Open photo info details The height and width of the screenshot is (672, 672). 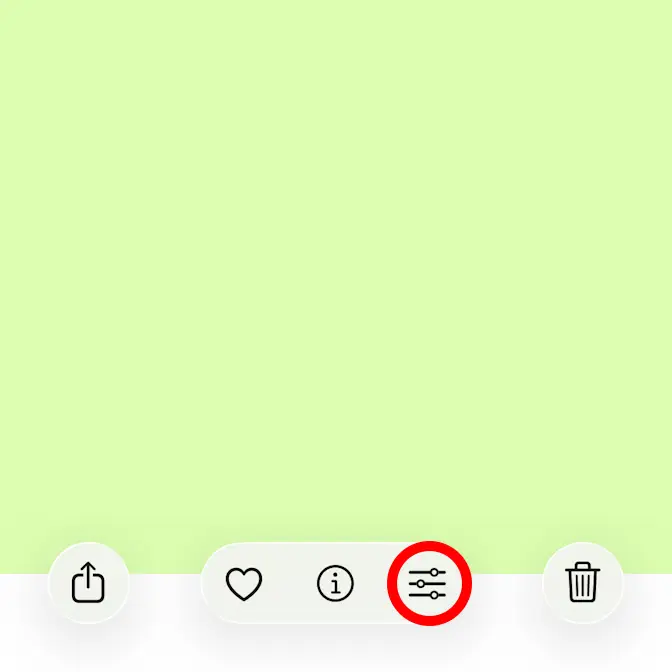[x=335, y=583]
